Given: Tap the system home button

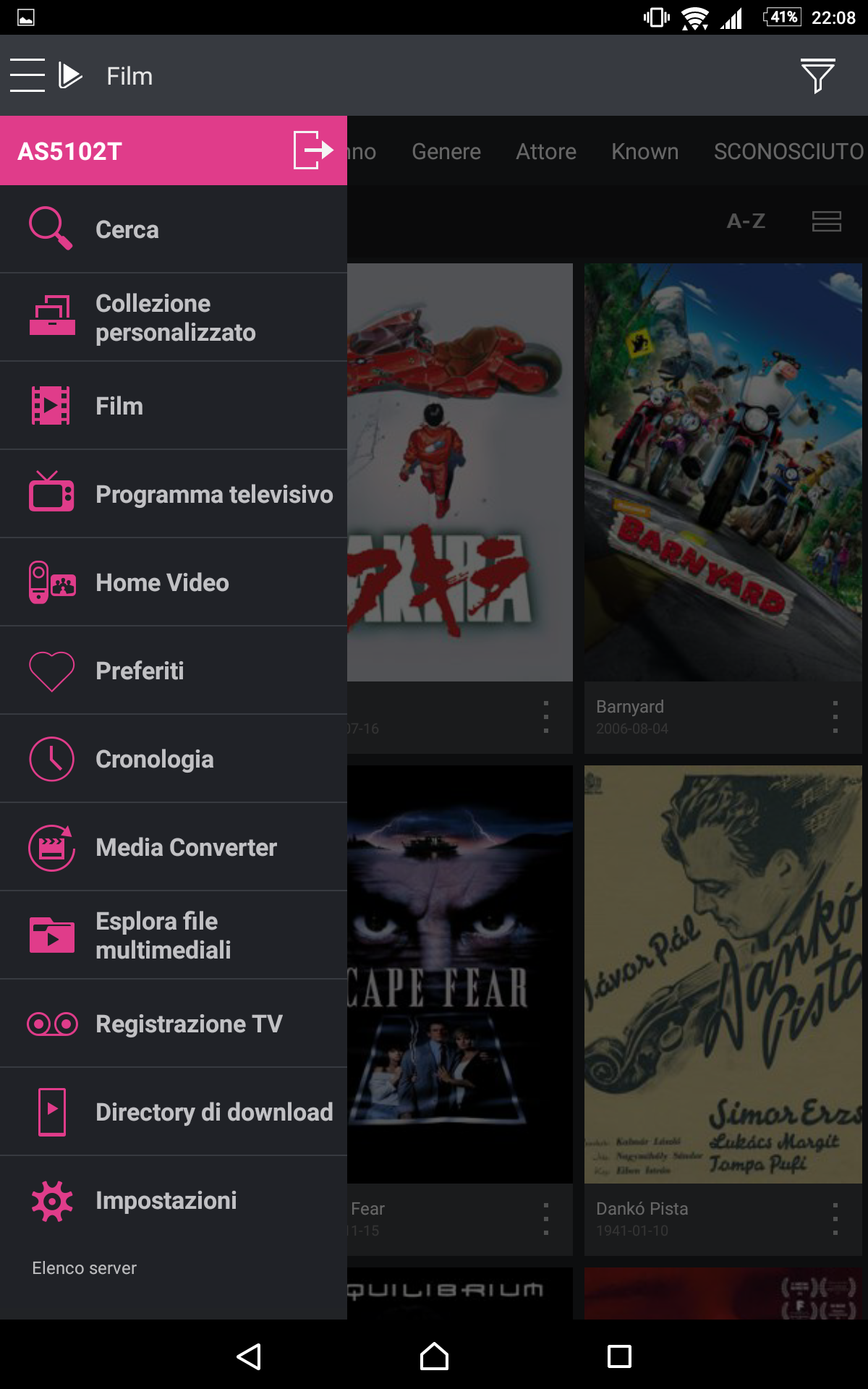Looking at the screenshot, I should coord(434,1356).
